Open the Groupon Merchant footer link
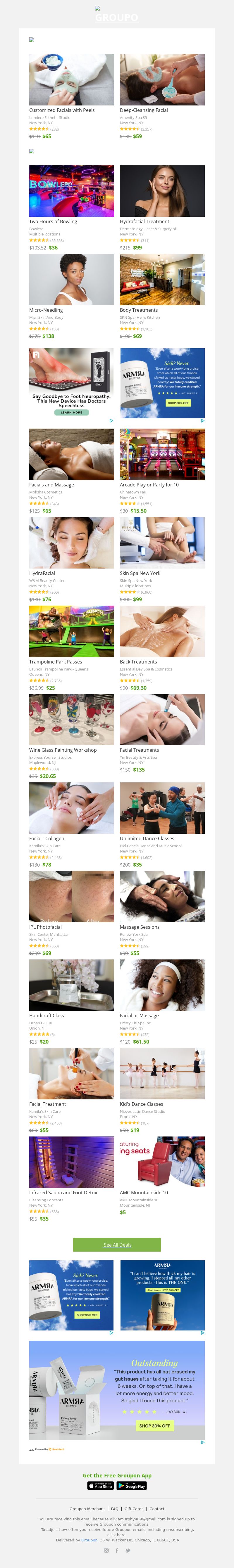This screenshot has height=1568, width=234. 87,1509
